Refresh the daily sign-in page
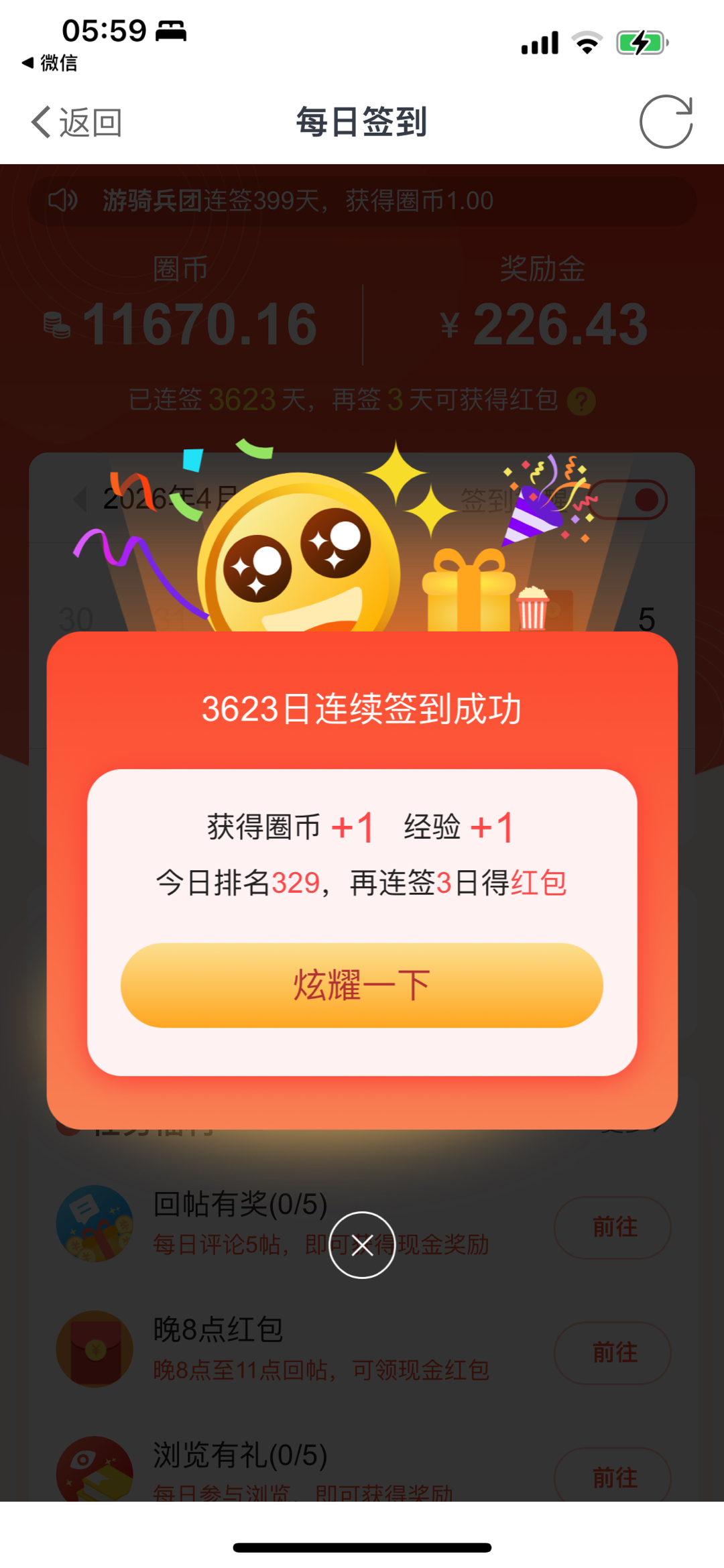724x1568 pixels. 666,122
